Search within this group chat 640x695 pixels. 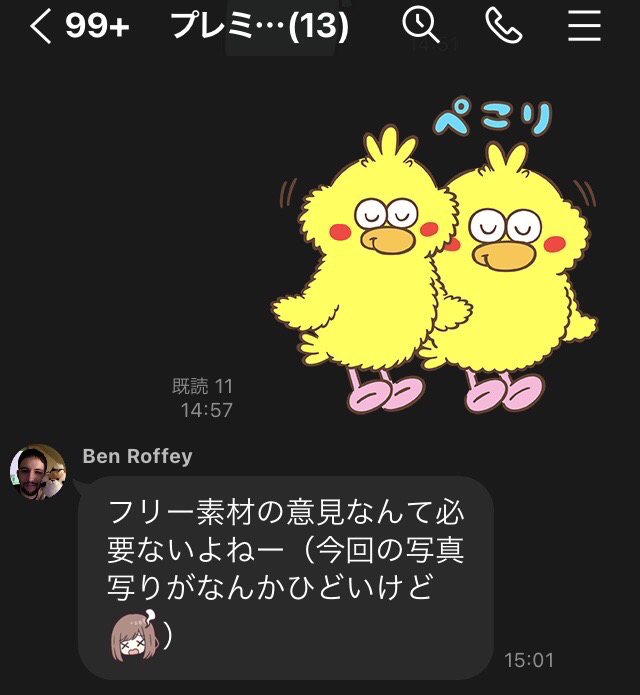pos(421,25)
